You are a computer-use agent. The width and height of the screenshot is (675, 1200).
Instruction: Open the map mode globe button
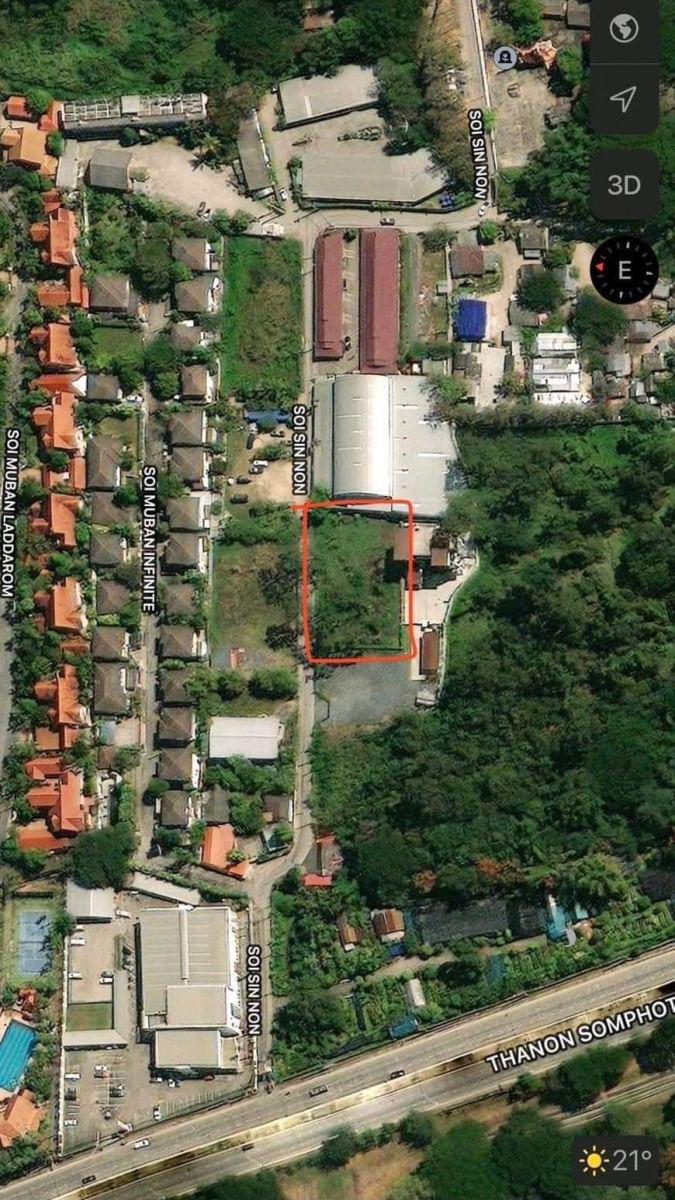624,29
